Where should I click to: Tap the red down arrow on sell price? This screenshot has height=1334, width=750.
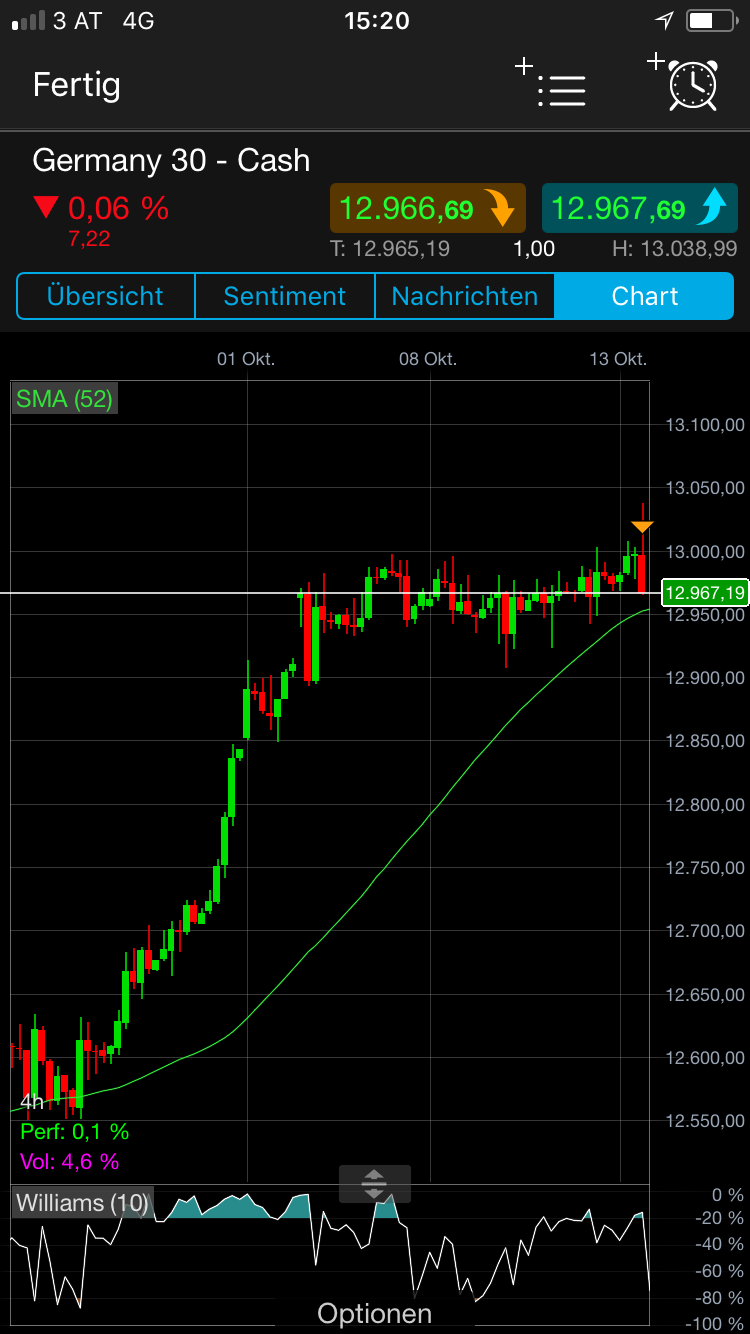(505, 207)
